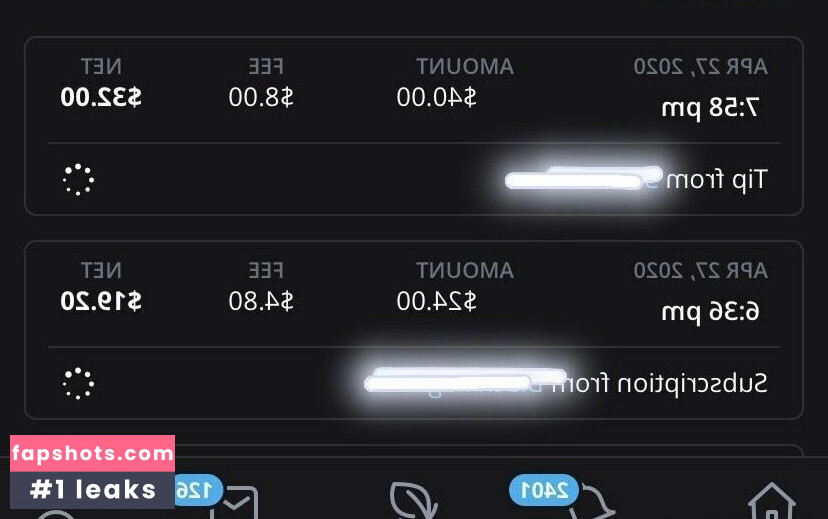
Task: Open the $40.00 tip transaction card
Action: (413, 126)
